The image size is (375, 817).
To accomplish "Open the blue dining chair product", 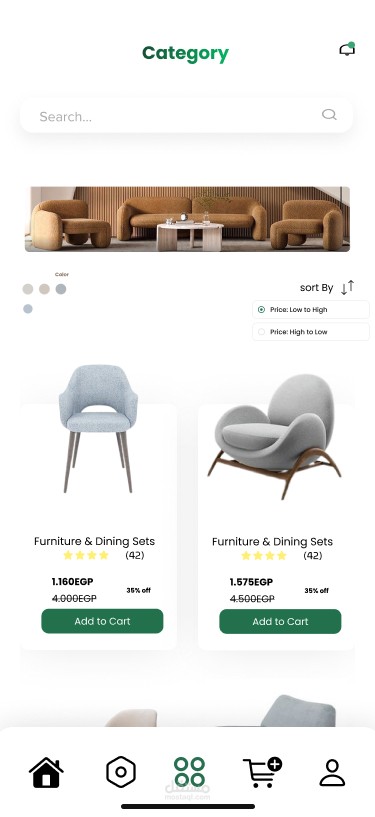I will (98, 428).
